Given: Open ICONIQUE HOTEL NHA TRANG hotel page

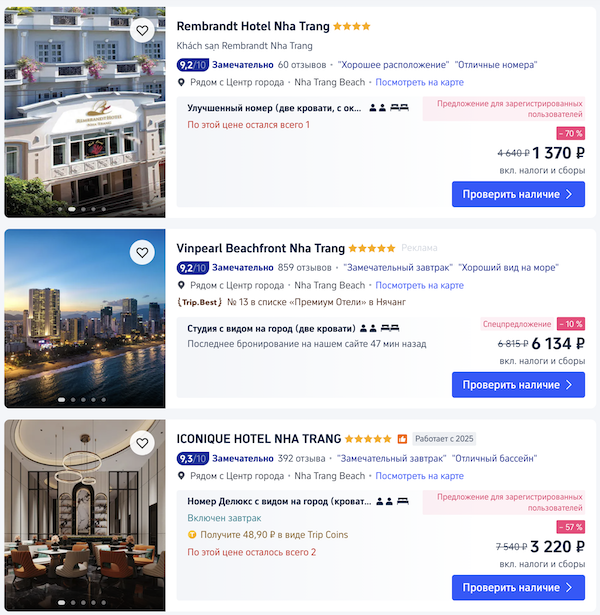Looking at the screenshot, I should point(259,438).
